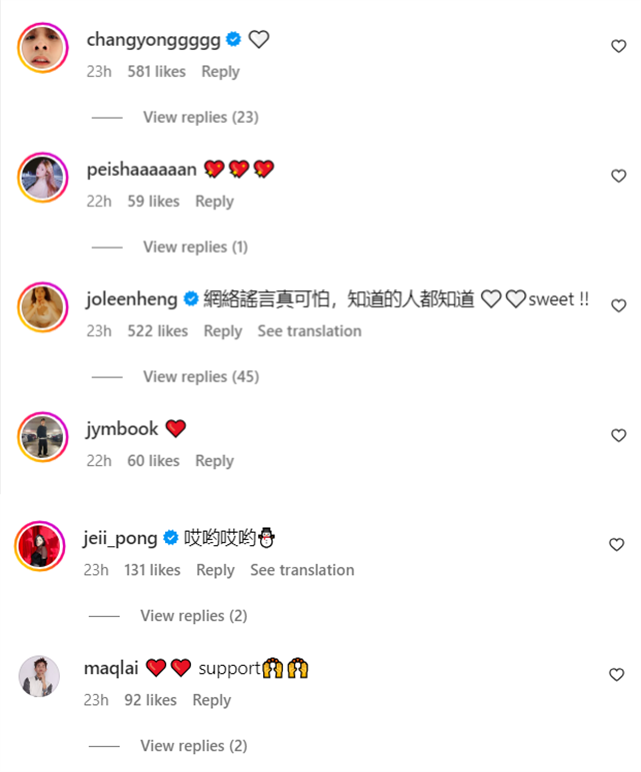Like the comment from changyonggggg
641x772 pixels.
click(618, 46)
